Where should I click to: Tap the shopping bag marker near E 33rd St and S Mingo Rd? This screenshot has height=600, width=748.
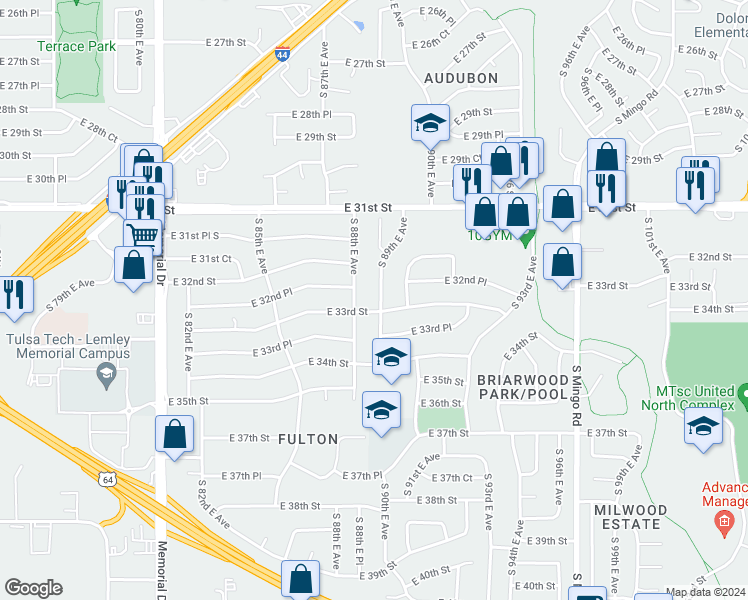click(564, 263)
